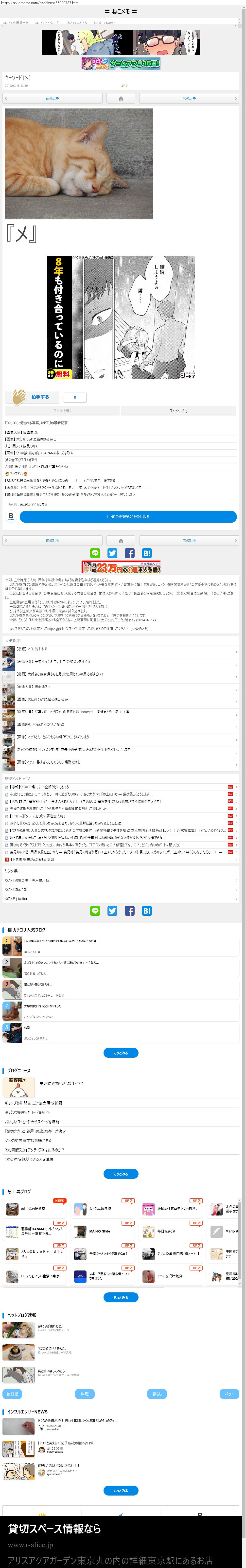Select the 暮らし category chip
Viewport: 246px width, 1568px height.
pyautogui.click(x=157, y=1394)
